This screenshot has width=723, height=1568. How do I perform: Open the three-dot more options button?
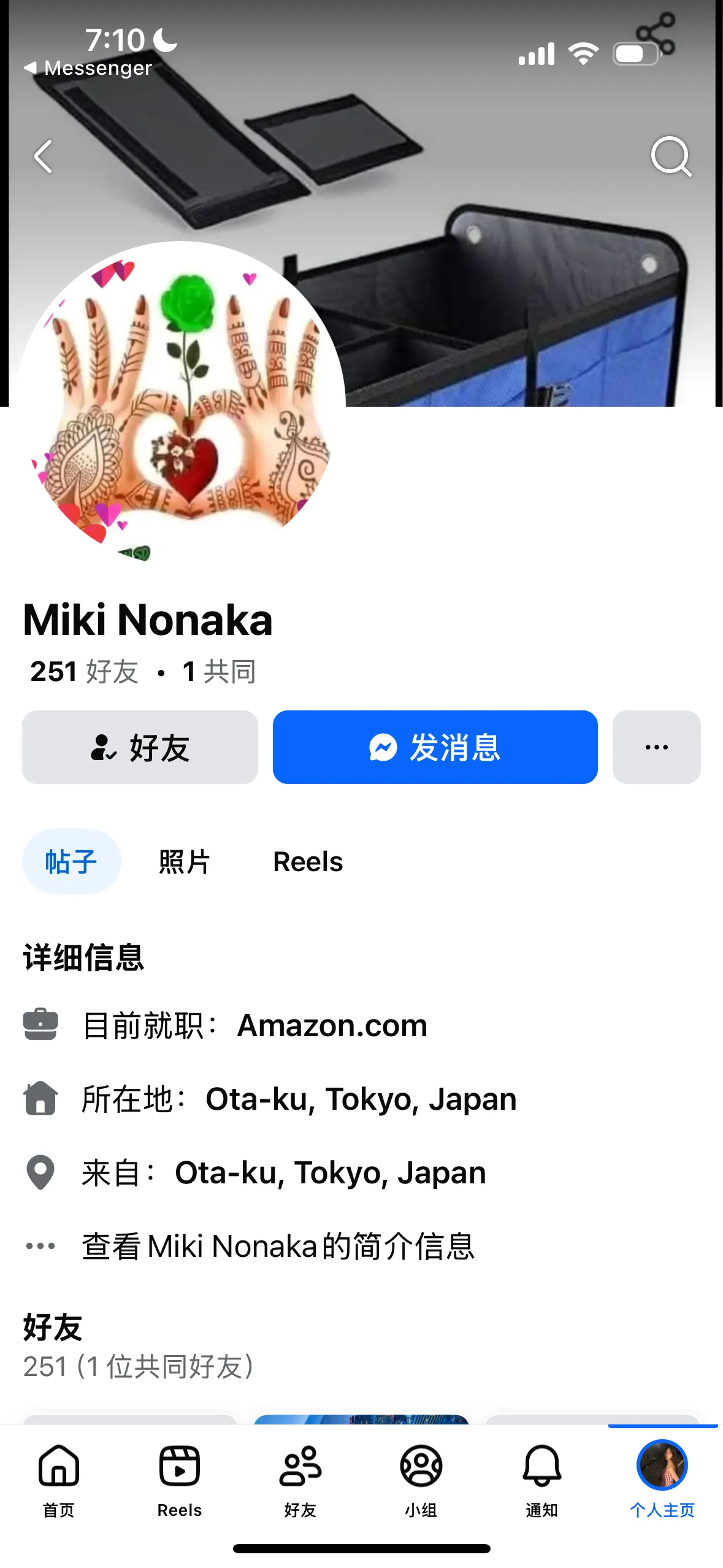coord(656,747)
